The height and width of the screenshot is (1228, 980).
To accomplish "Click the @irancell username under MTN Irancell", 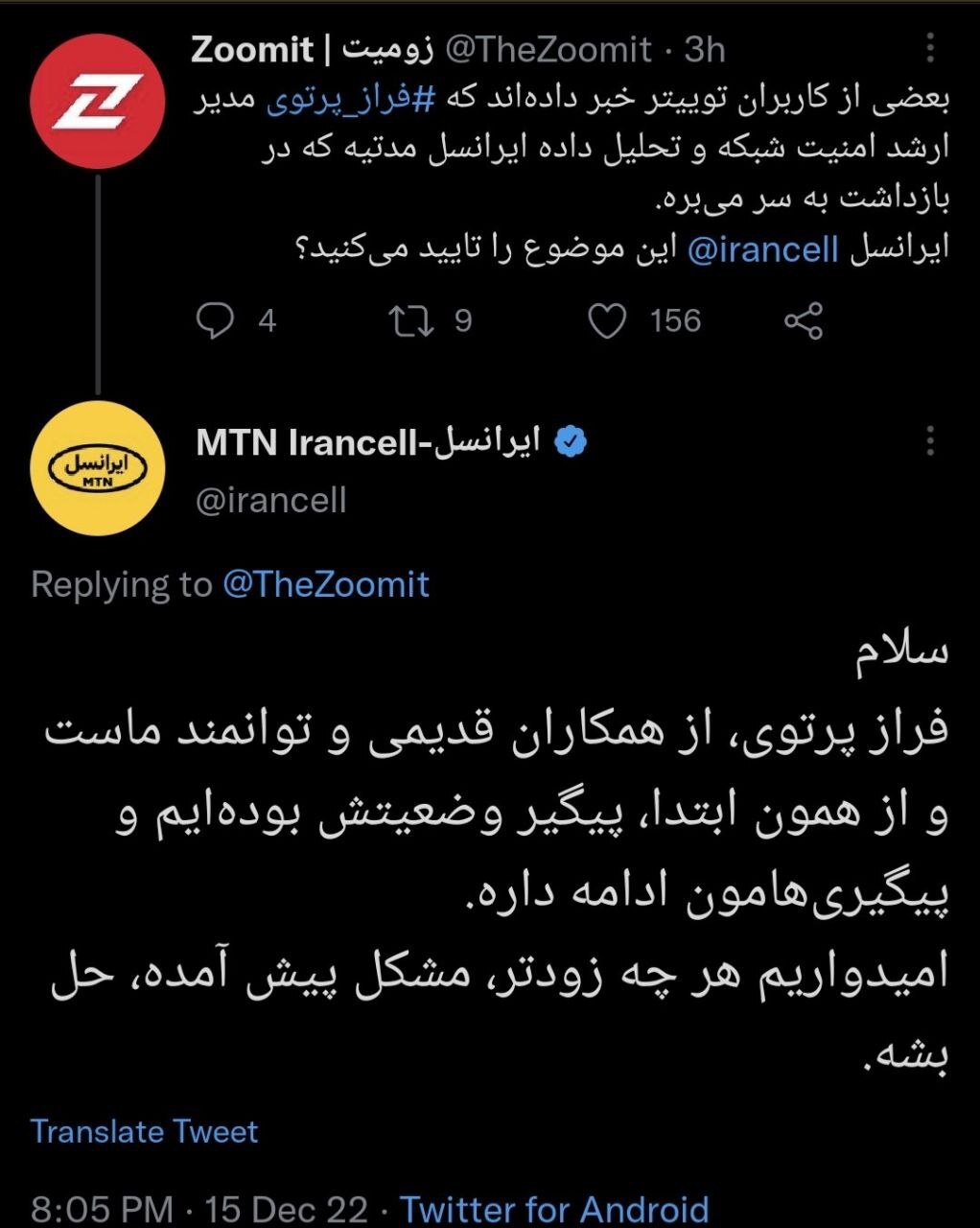I will click(272, 499).
